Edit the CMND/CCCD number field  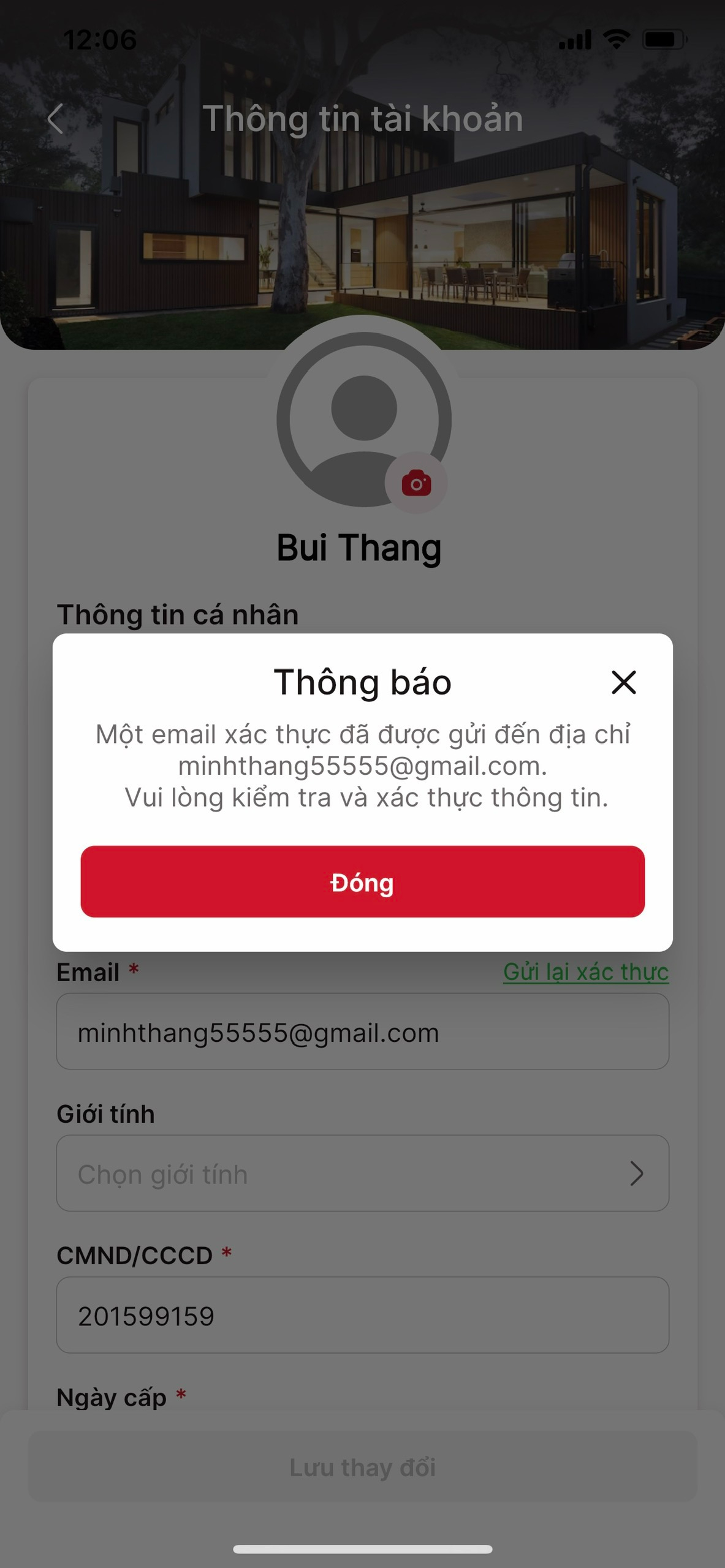coord(362,1315)
